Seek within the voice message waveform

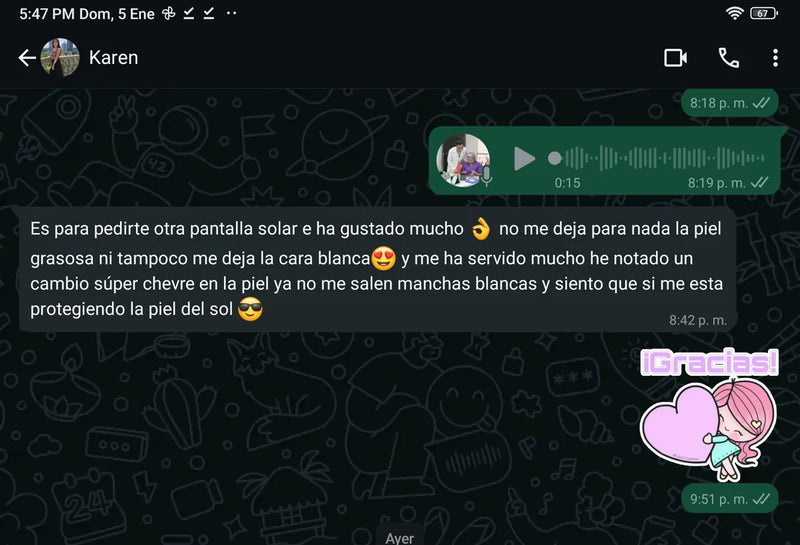660,158
